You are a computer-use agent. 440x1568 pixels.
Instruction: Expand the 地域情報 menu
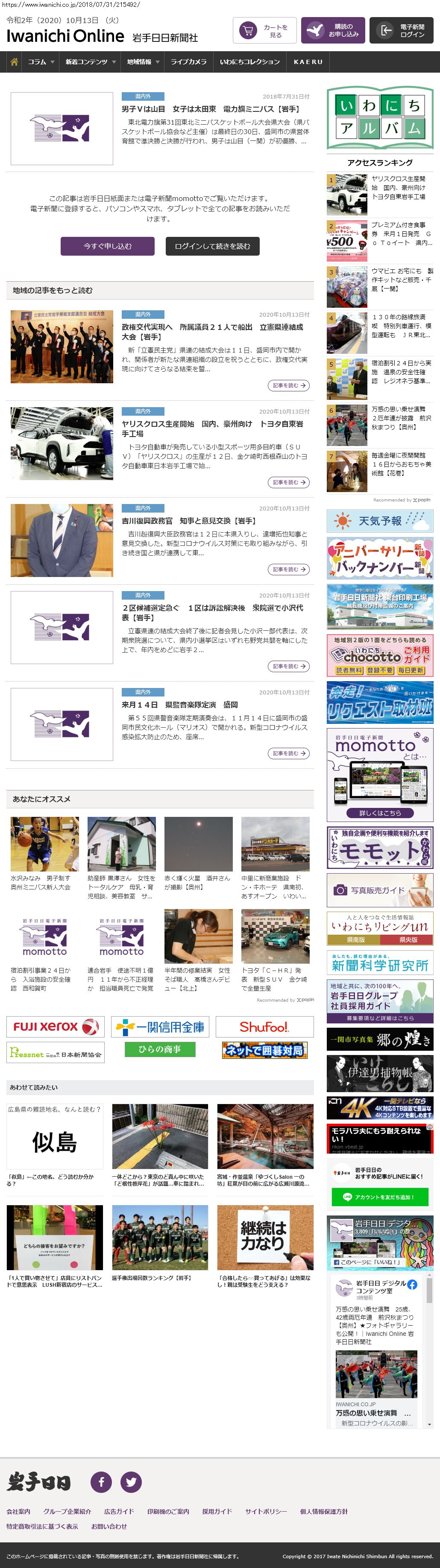pyautogui.click(x=143, y=62)
